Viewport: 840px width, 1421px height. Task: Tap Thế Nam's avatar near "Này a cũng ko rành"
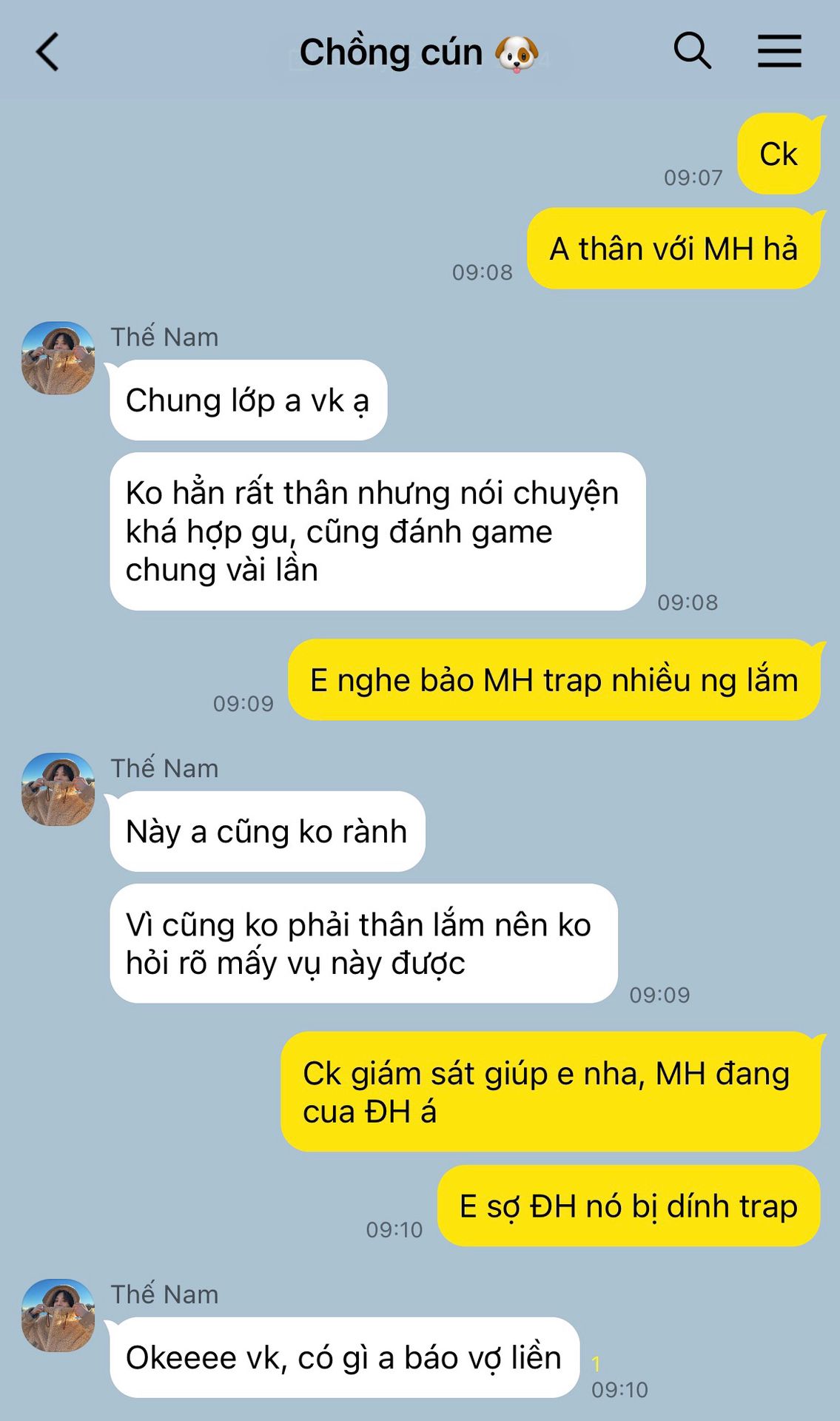coord(58,789)
